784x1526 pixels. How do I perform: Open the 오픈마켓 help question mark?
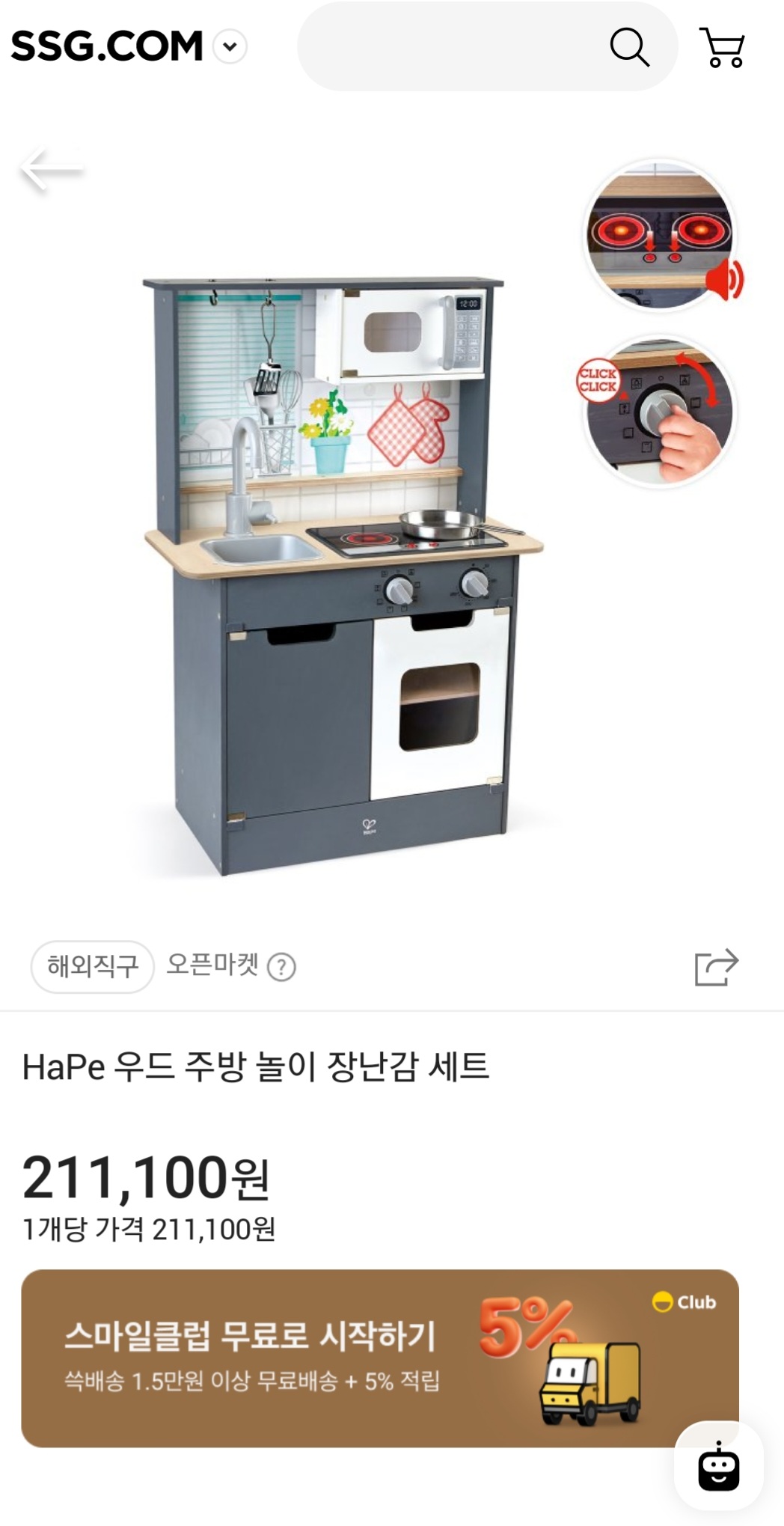pyautogui.click(x=282, y=967)
